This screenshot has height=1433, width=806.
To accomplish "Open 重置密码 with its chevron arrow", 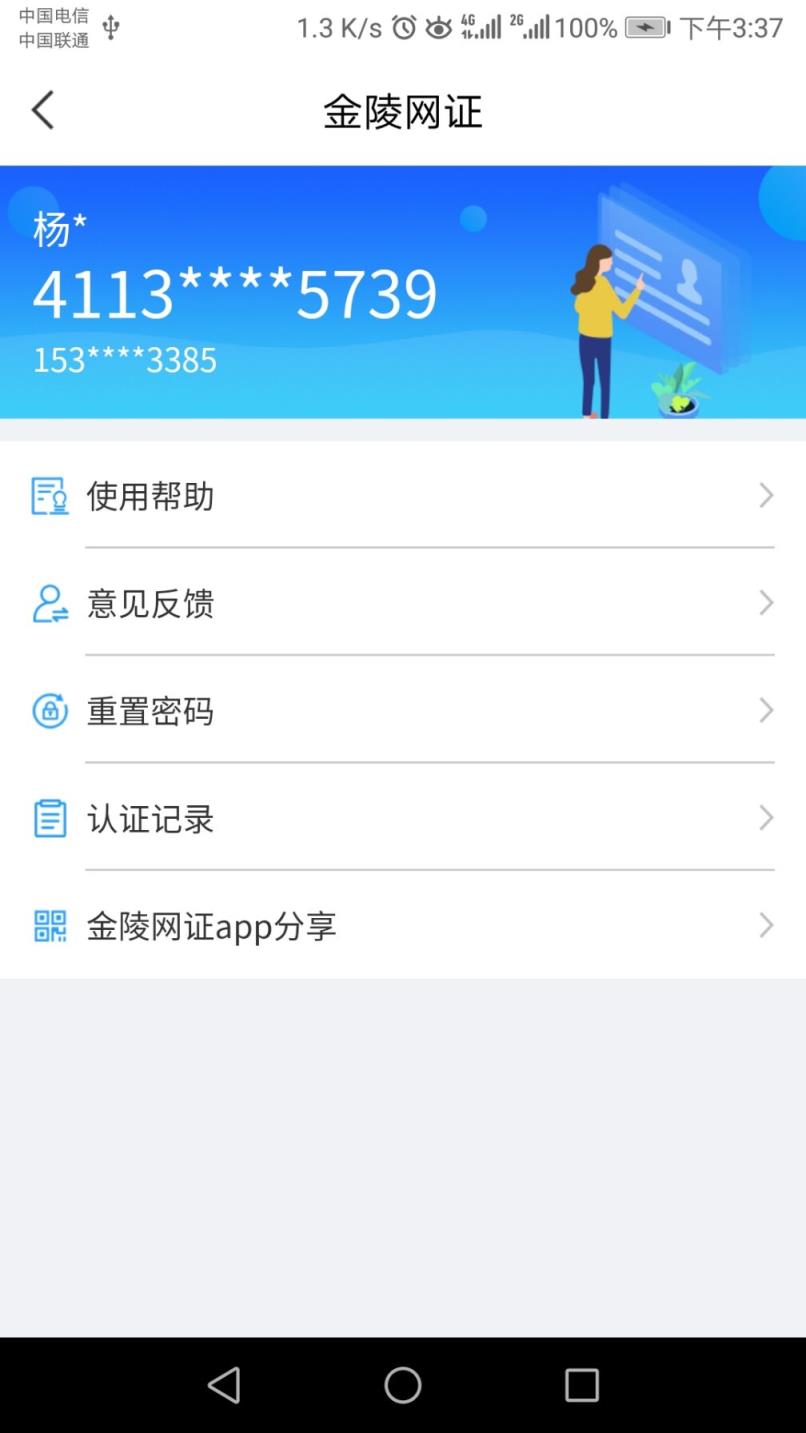I will point(764,710).
